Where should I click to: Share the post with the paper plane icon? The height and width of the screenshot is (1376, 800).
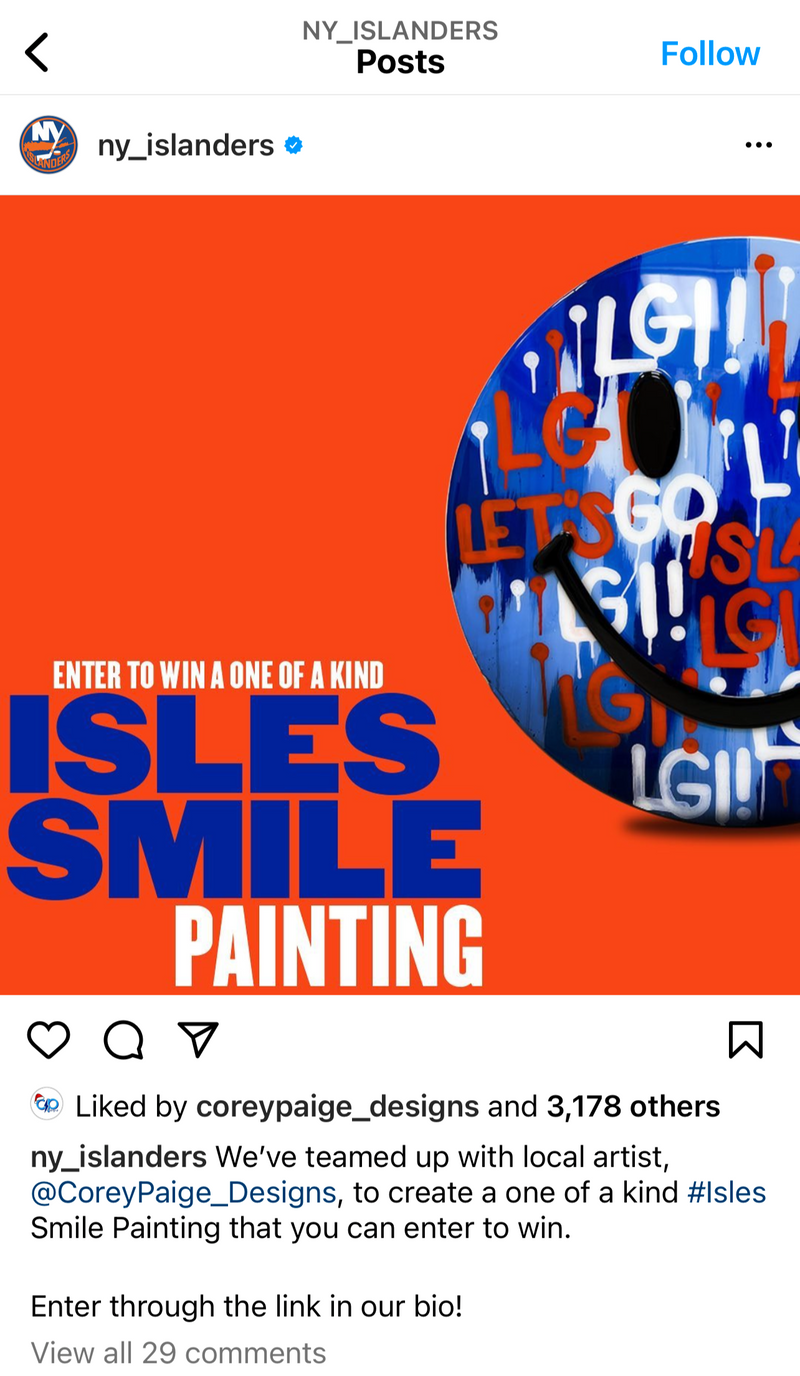click(198, 1040)
